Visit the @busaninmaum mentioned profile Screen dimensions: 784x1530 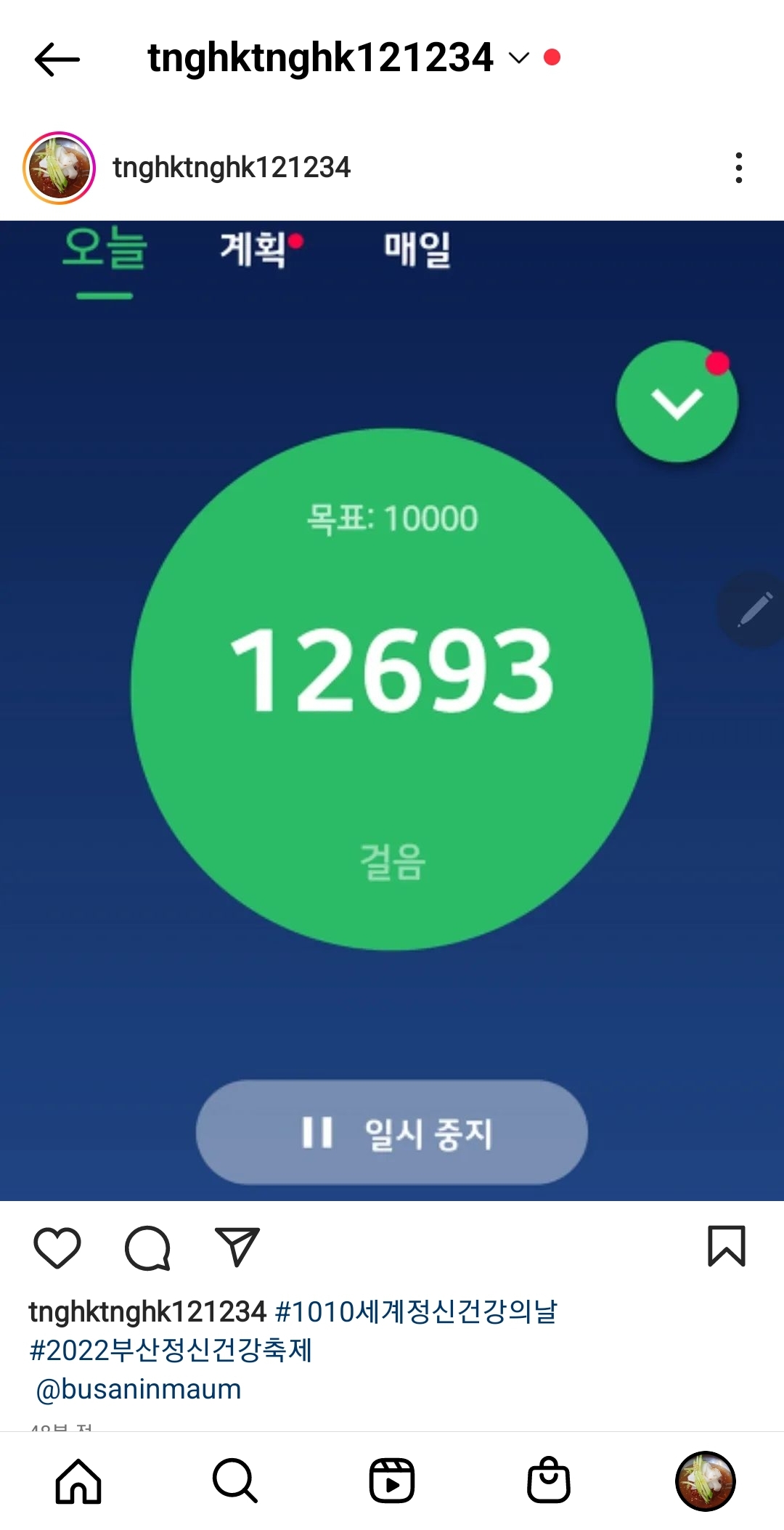(139, 1389)
